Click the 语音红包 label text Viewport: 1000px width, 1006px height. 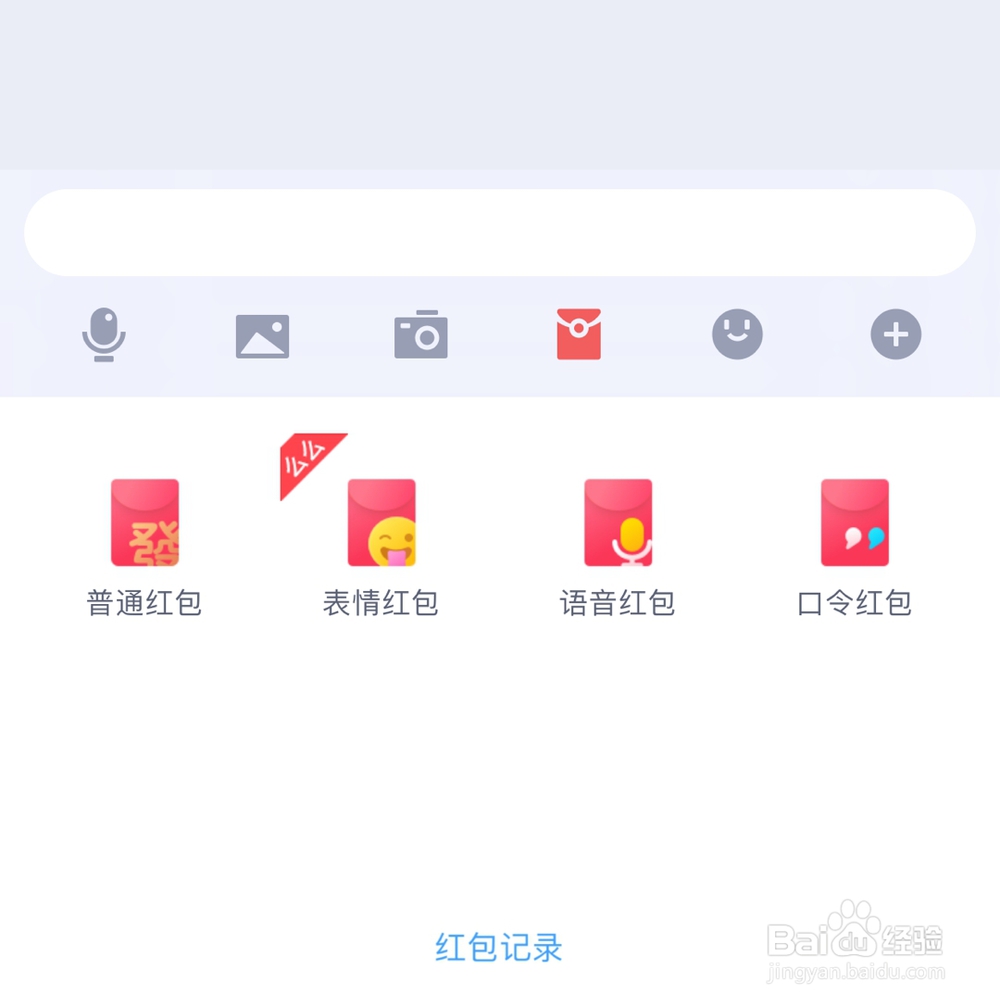point(617,602)
